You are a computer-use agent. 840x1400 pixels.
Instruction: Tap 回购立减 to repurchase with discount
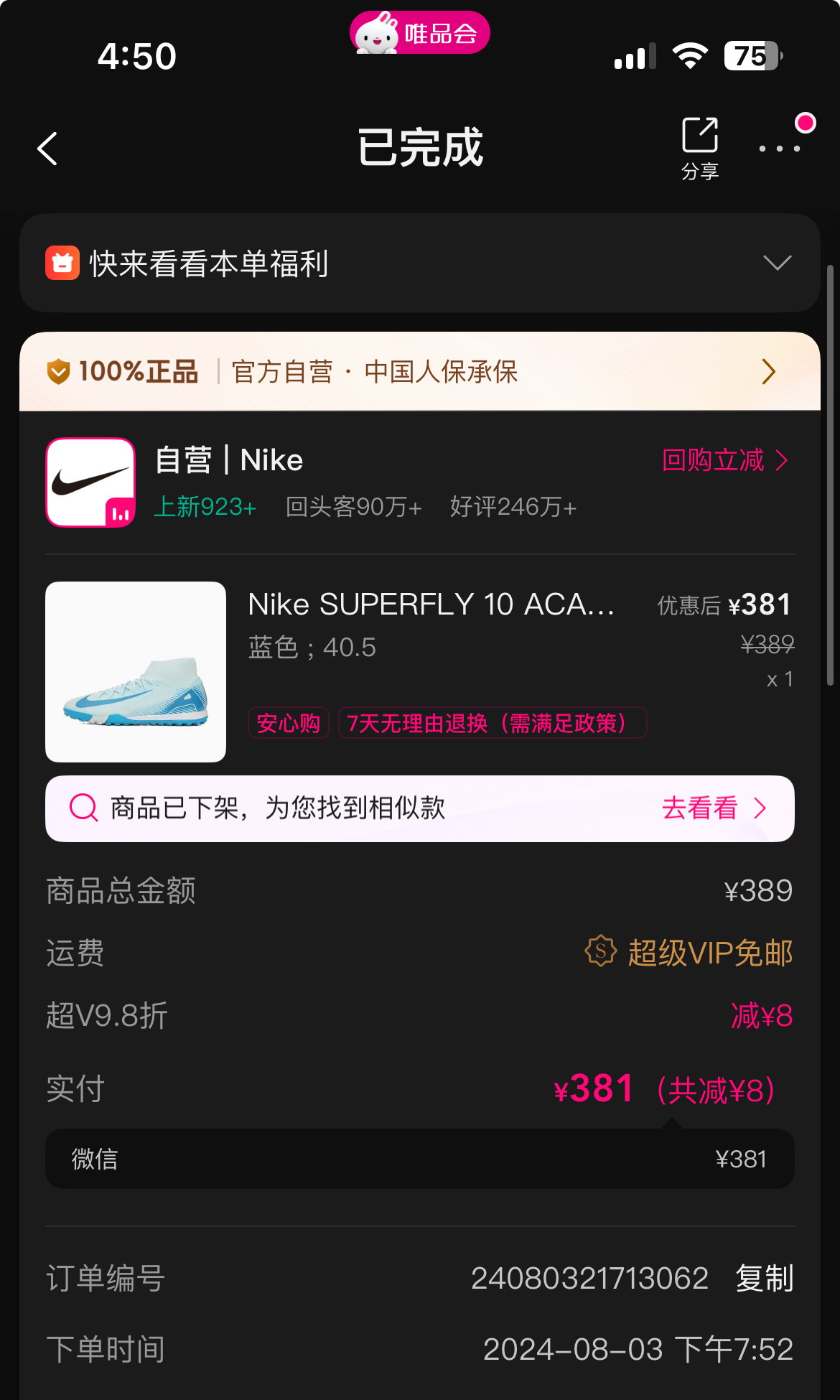[x=724, y=460]
